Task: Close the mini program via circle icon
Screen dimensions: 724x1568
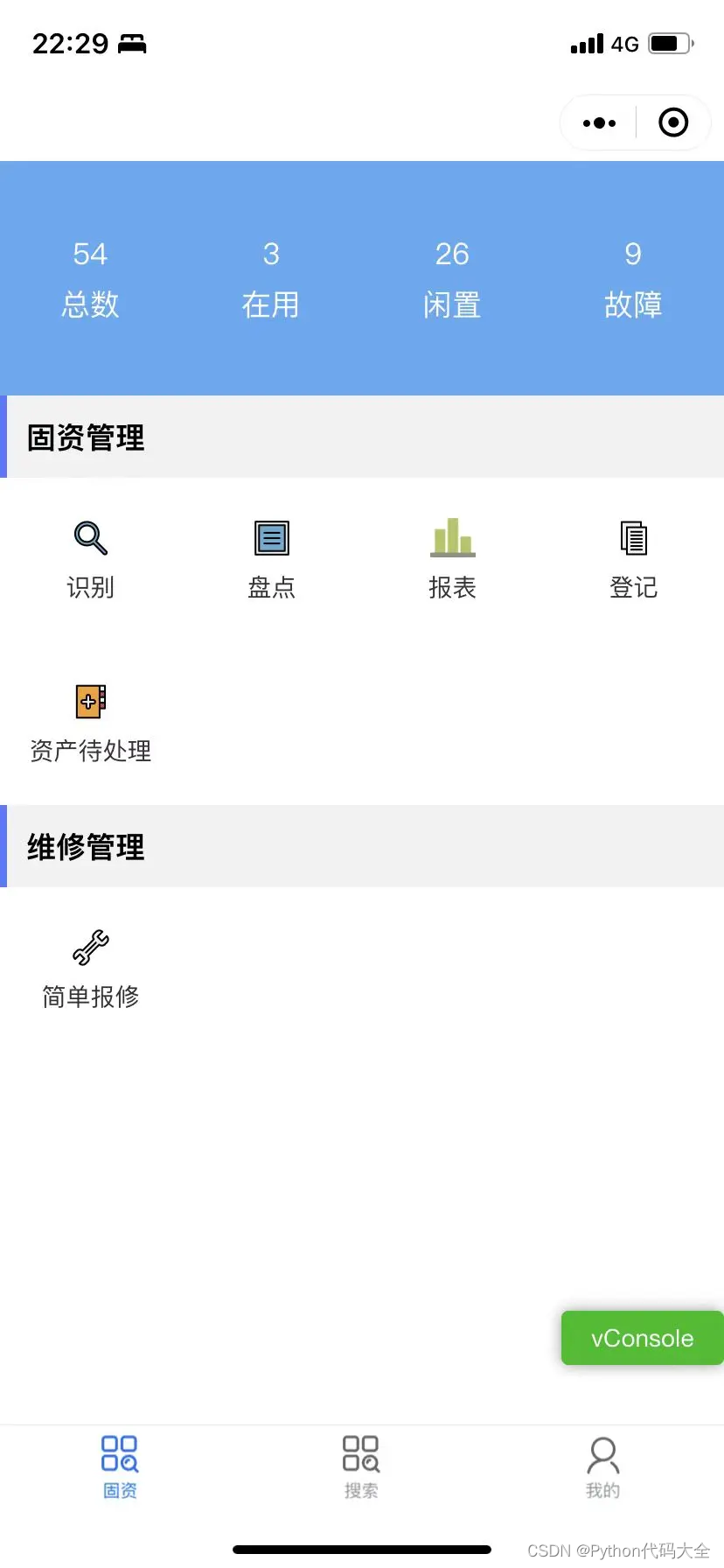Action: pyautogui.click(x=672, y=123)
